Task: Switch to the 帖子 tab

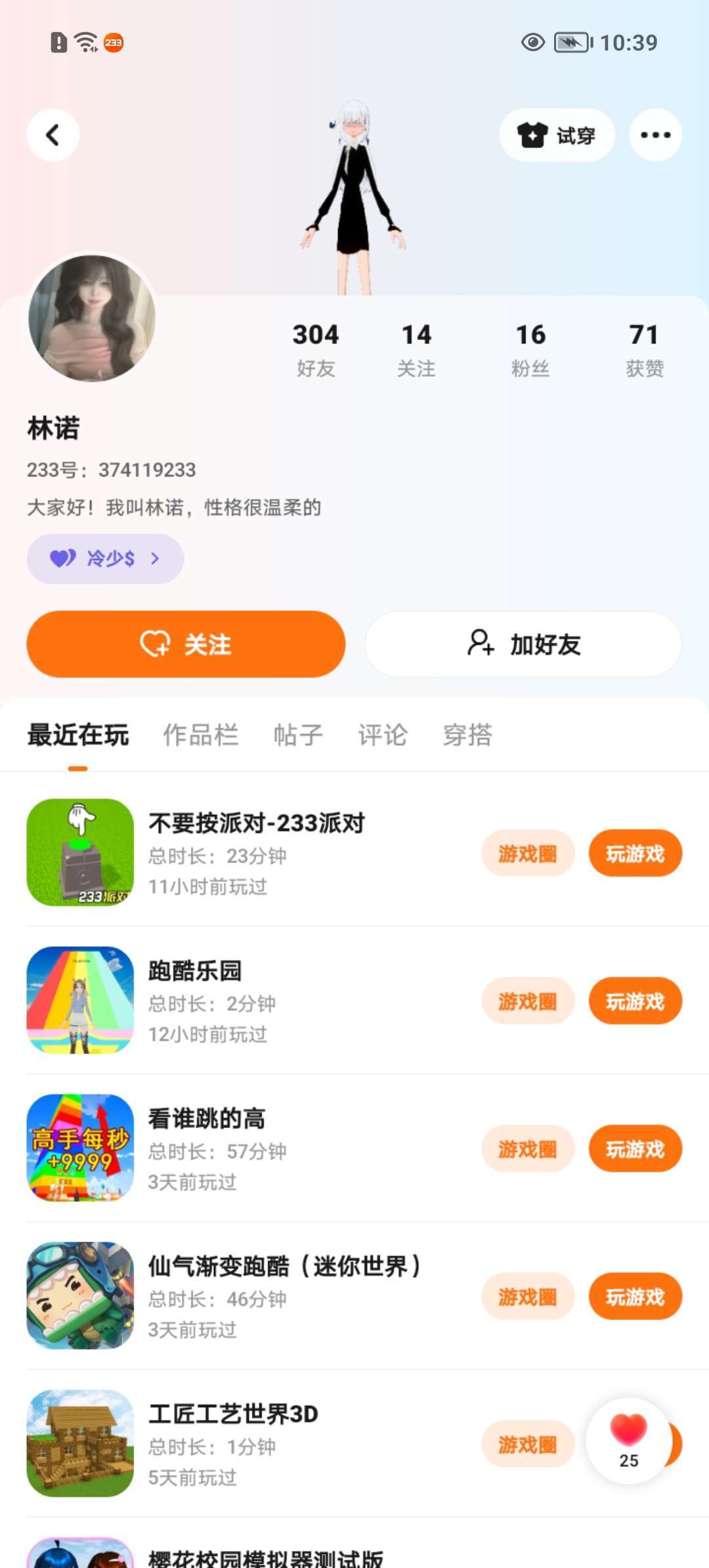Action: pos(298,735)
